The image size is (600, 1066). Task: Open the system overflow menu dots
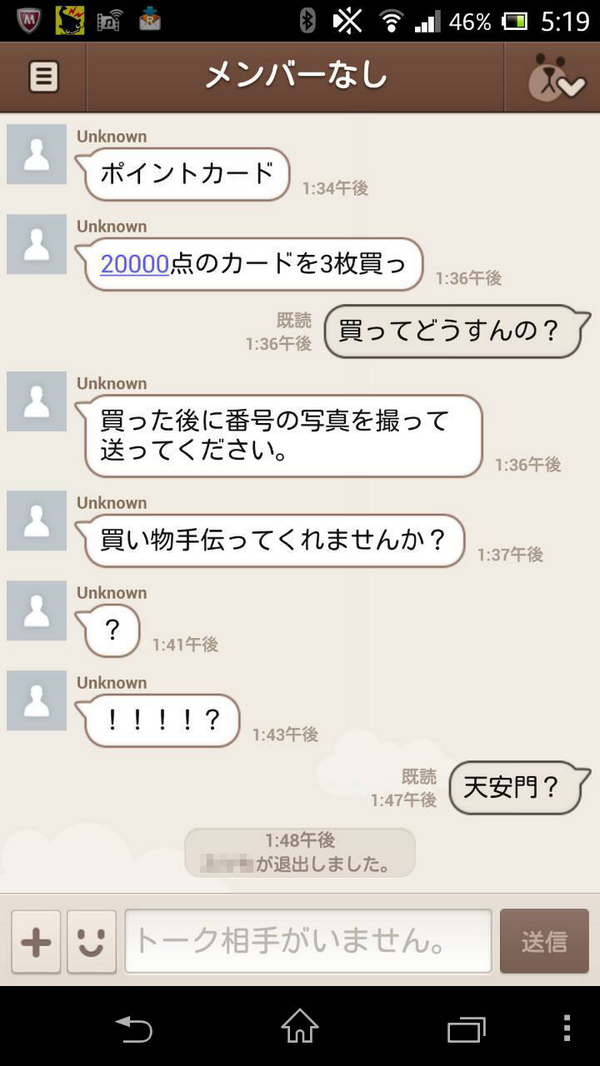coord(566,1027)
